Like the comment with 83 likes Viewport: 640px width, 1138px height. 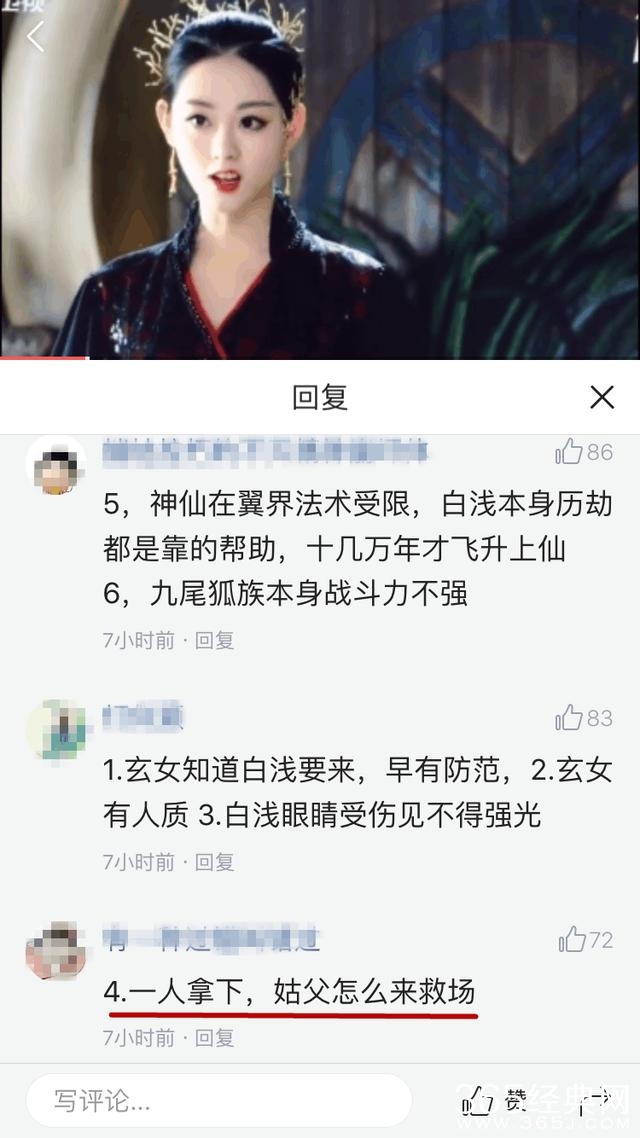pos(570,717)
